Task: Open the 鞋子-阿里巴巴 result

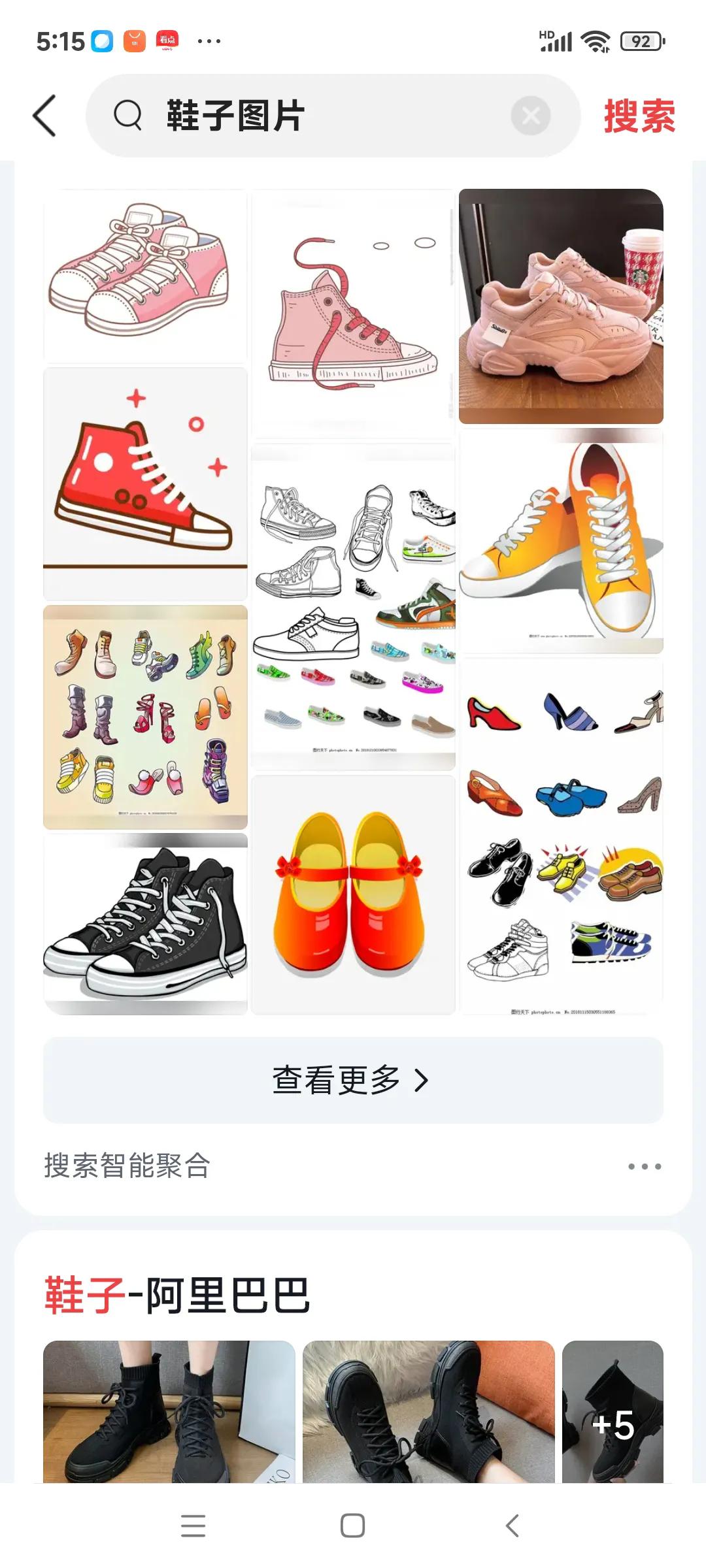Action: click(x=176, y=1295)
